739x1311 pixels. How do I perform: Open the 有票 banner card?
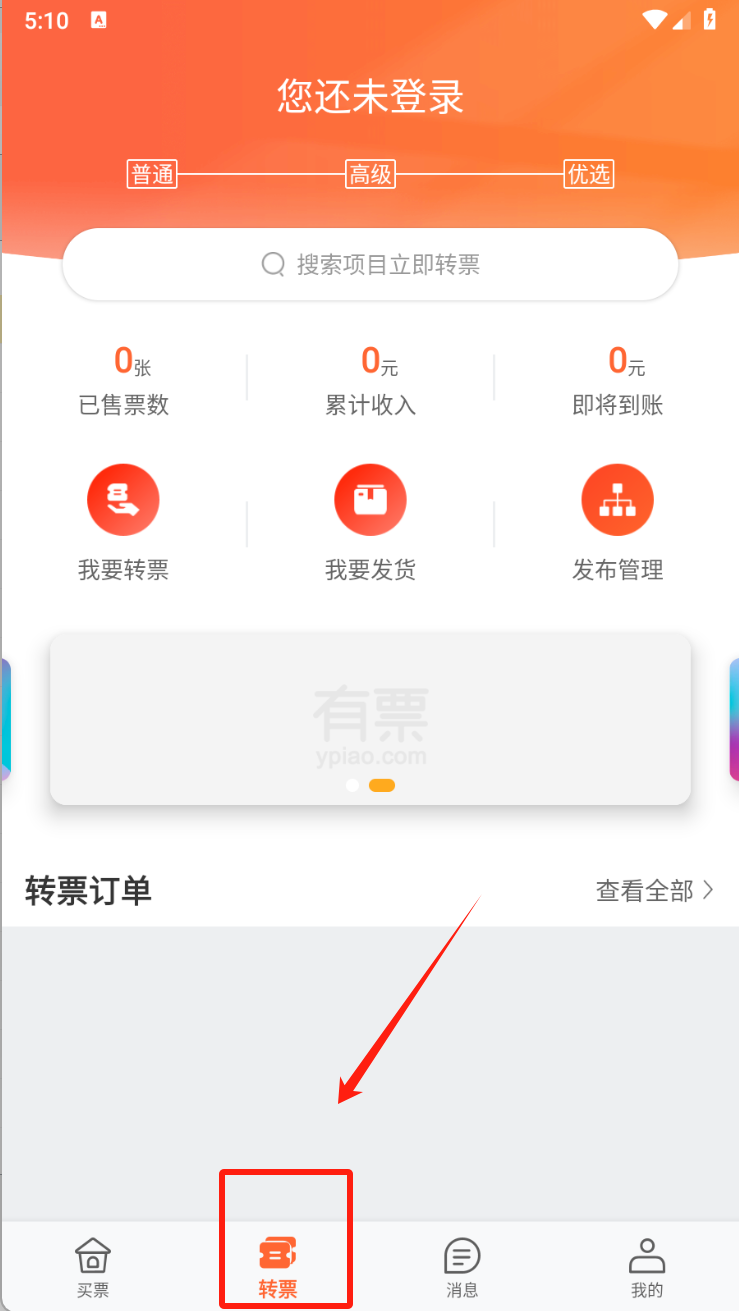coord(370,718)
